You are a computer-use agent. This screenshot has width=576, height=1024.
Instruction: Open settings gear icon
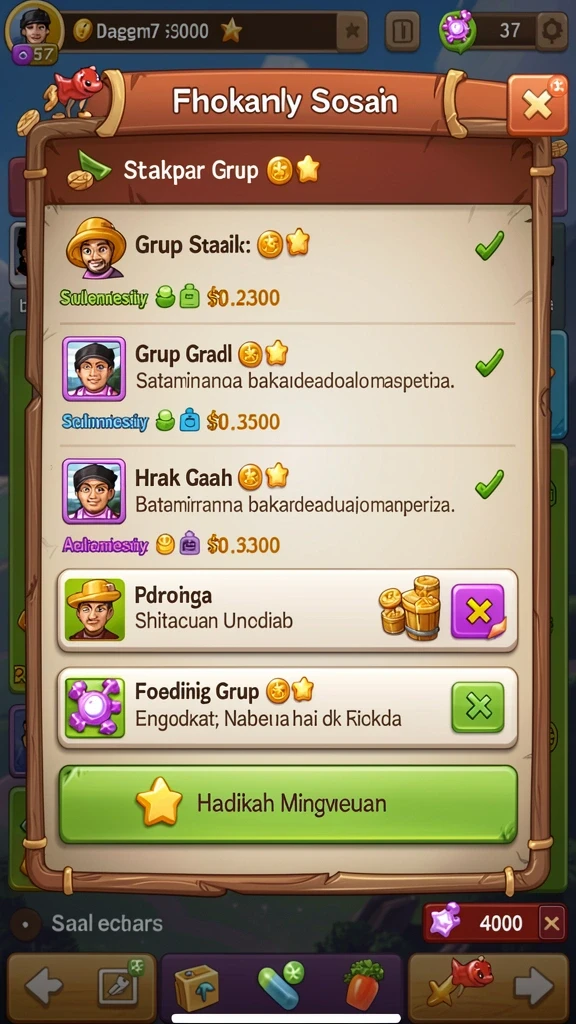(552, 31)
